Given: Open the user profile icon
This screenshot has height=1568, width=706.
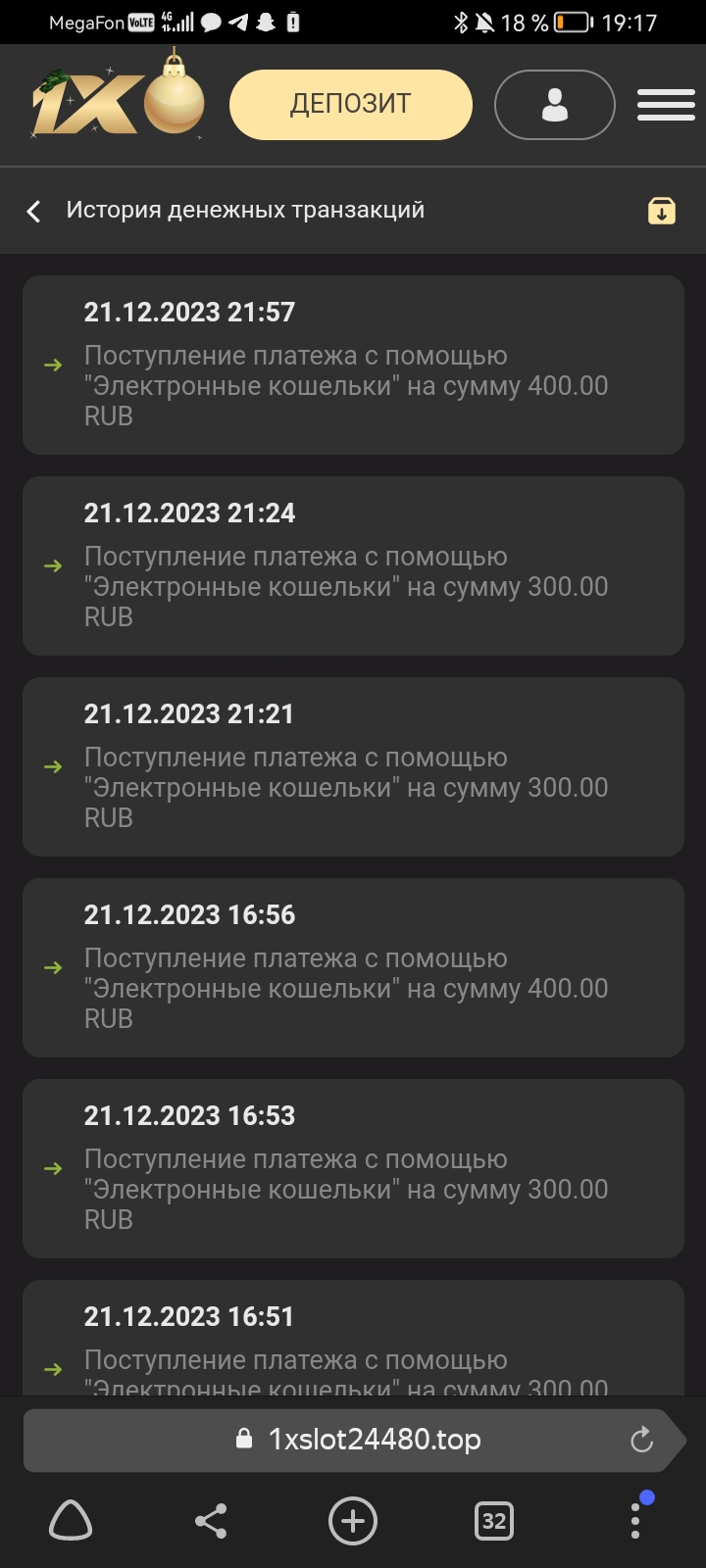Looking at the screenshot, I should pyautogui.click(x=554, y=104).
